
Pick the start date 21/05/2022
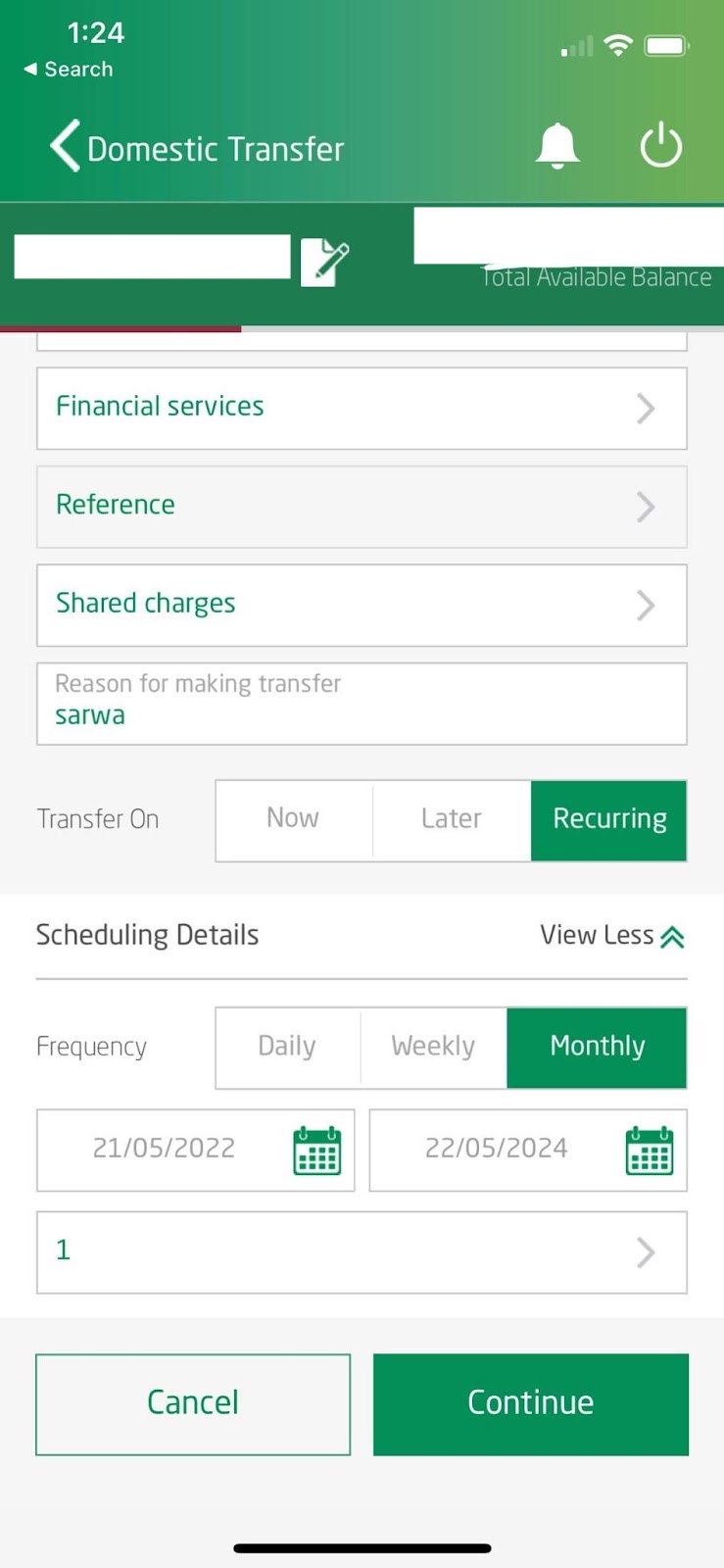point(195,1150)
